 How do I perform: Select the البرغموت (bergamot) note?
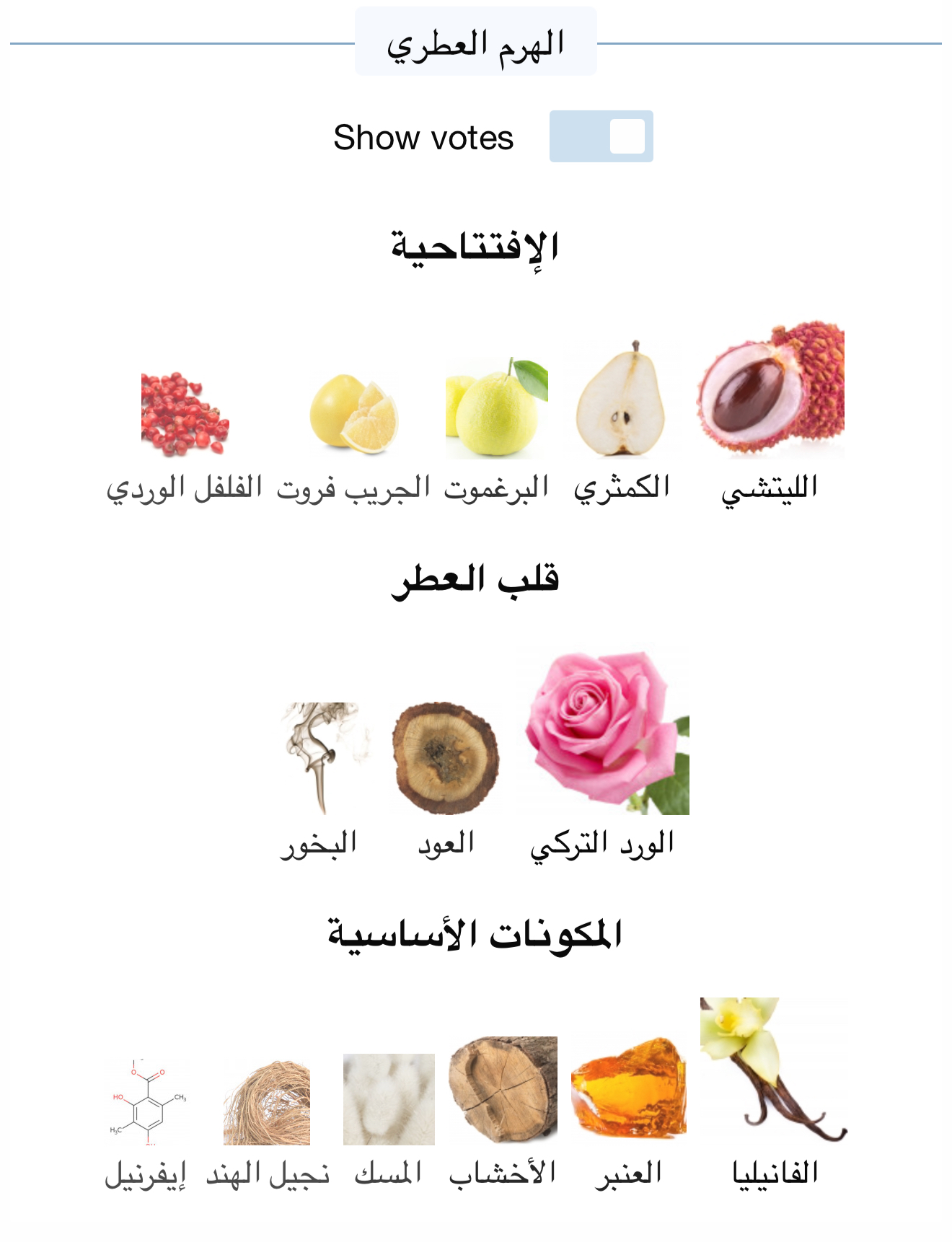[x=496, y=408]
